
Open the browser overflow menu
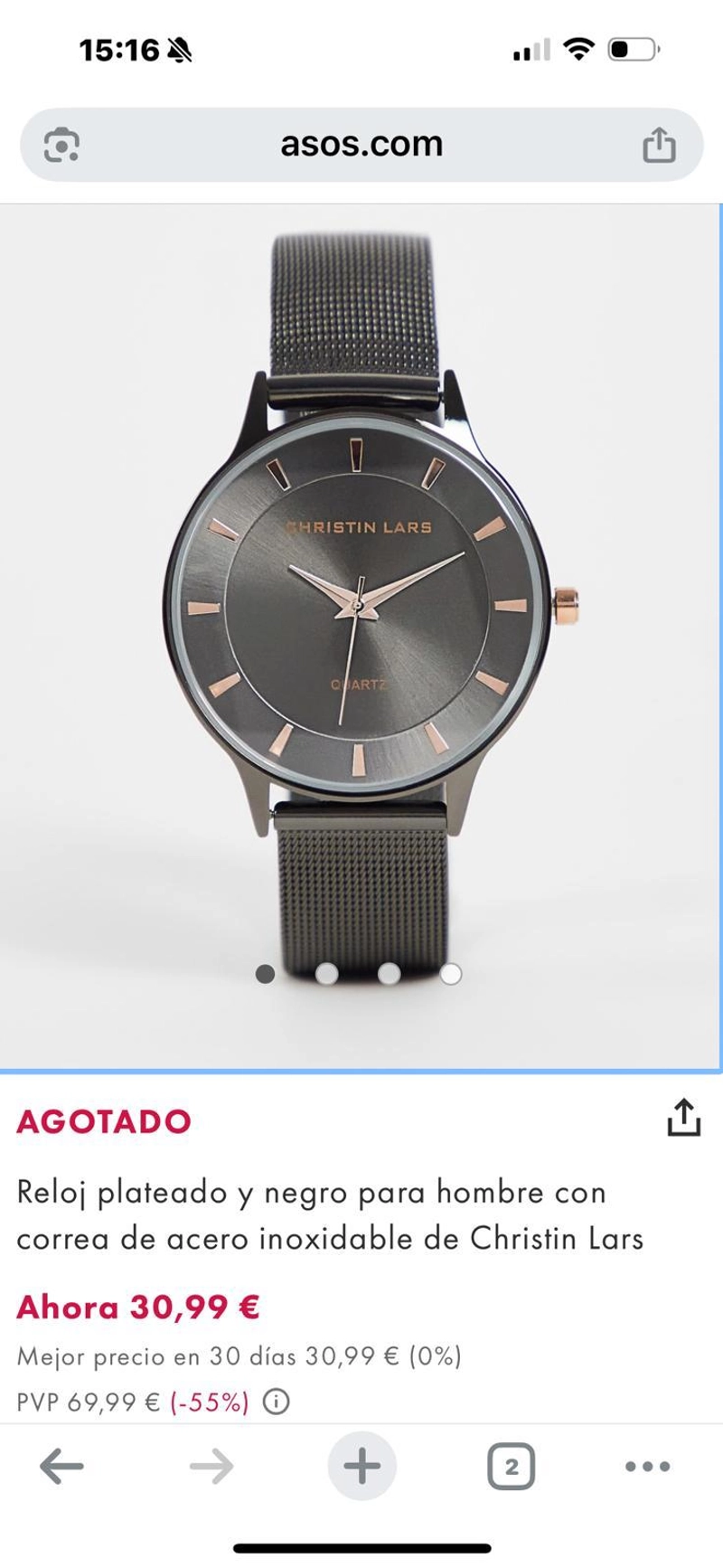[x=648, y=1466]
